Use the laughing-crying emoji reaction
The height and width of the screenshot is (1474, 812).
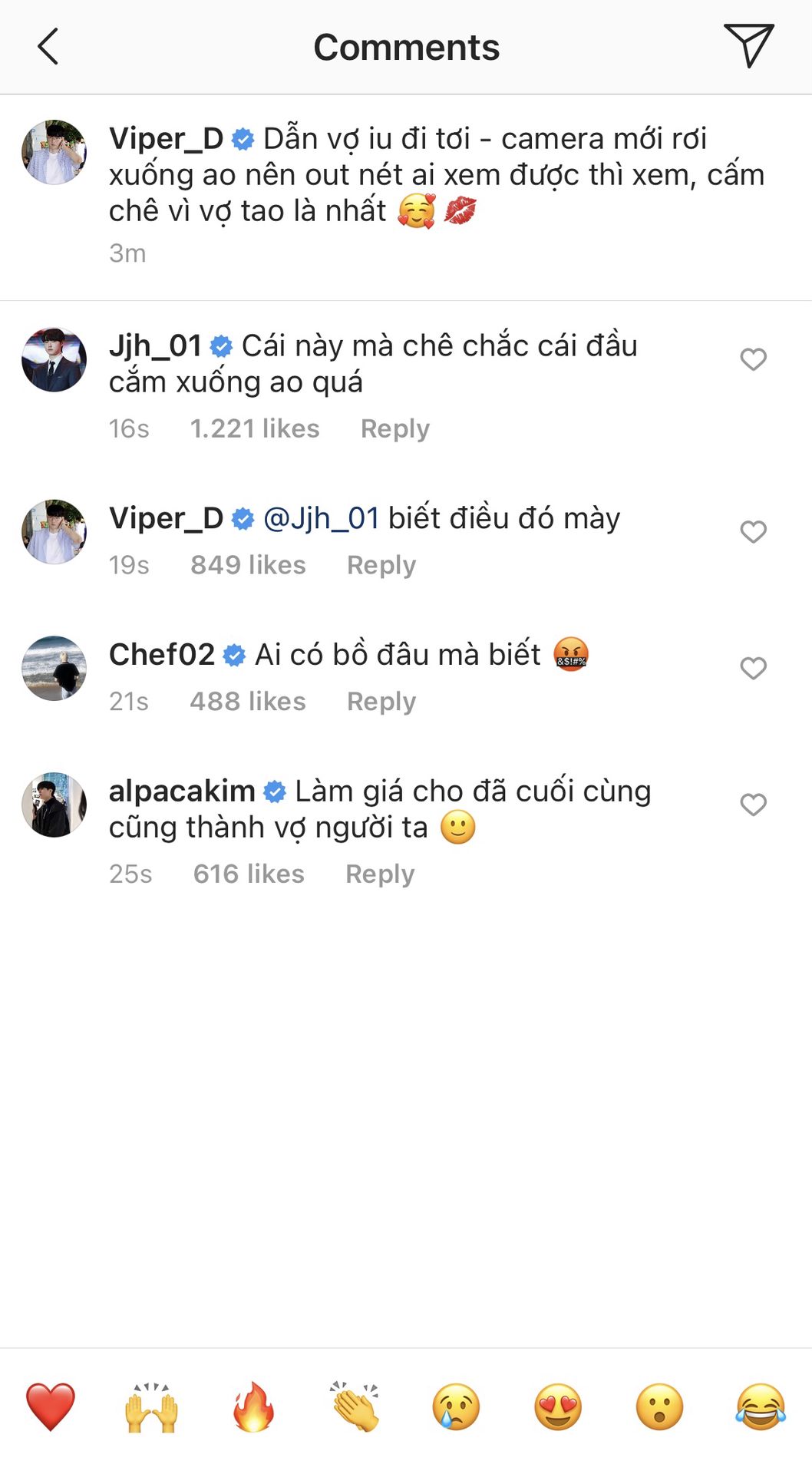pyautogui.click(x=761, y=1407)
